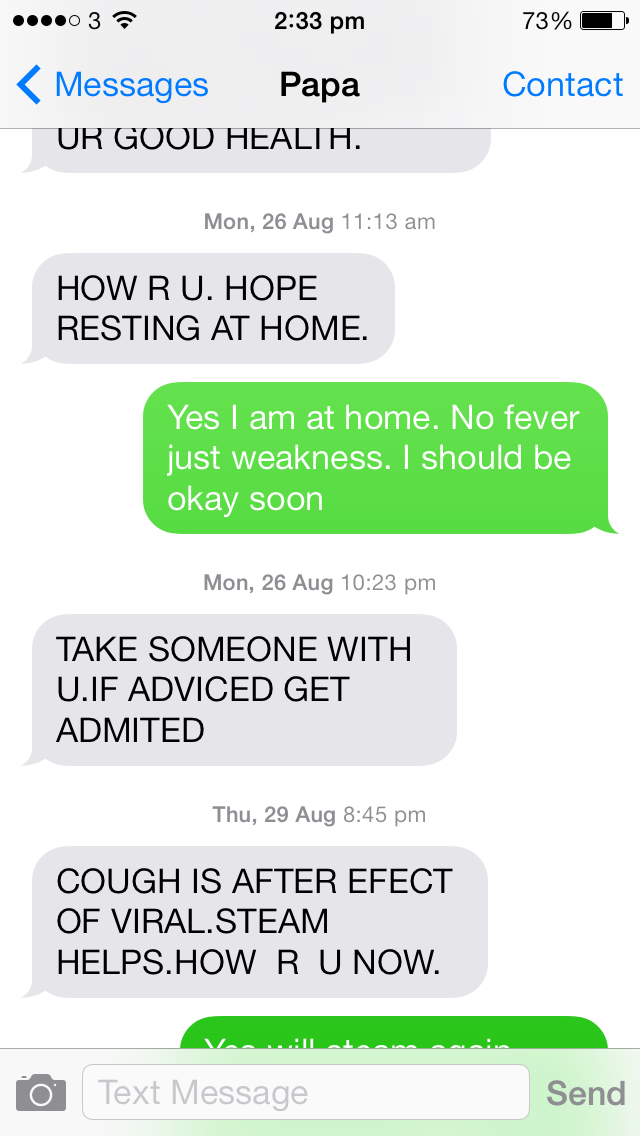Open the camera attachment icon

[41, 1092]
